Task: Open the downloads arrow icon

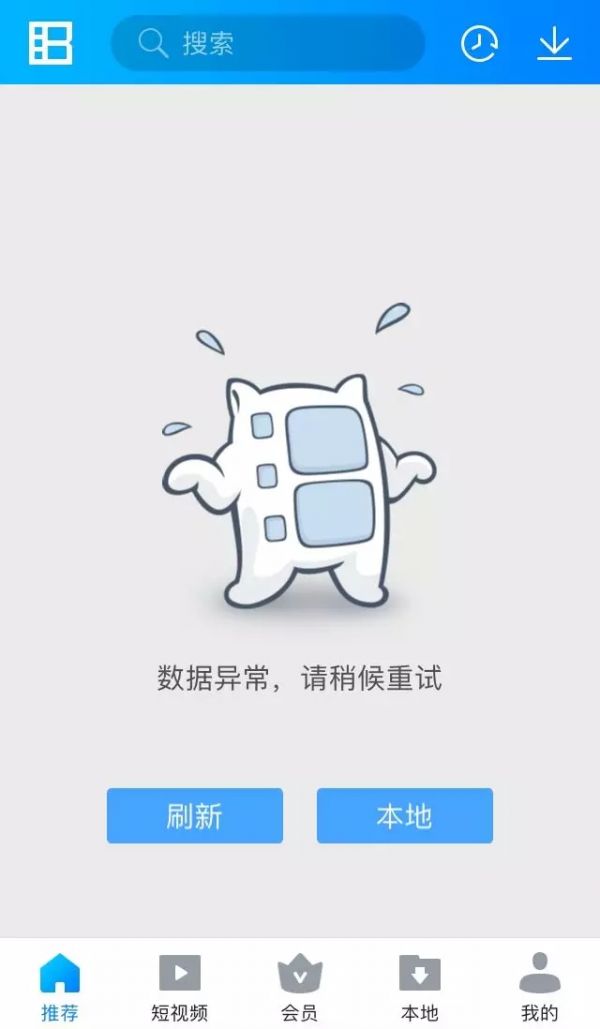Action: tap(554, 43)
